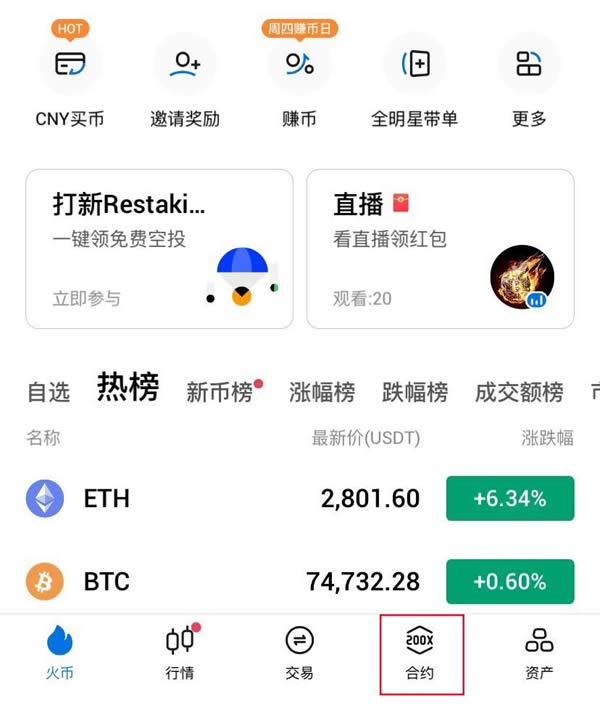Screen dimensions: 600x710
Task: Open the 打新Restaking airdrop card
Action: 159,249
